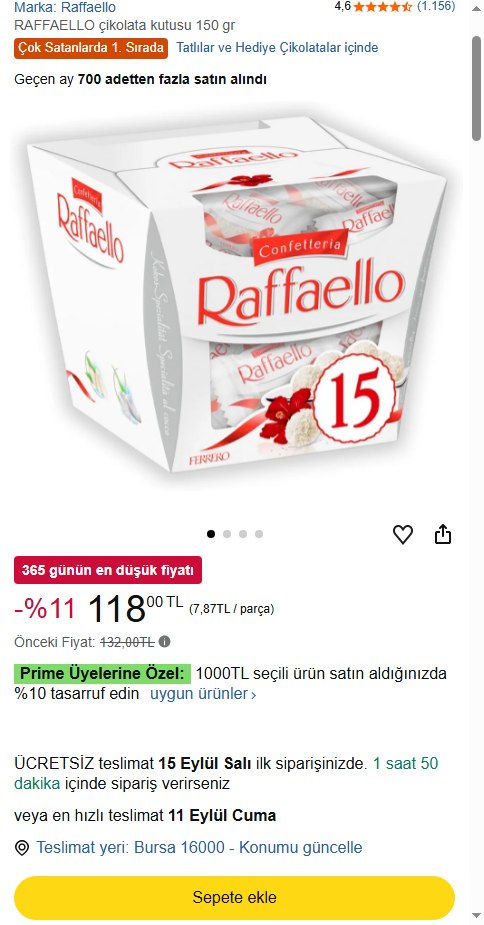Show info about previous price
Screen dimensions: 484x925
click(x=165, y=641)
